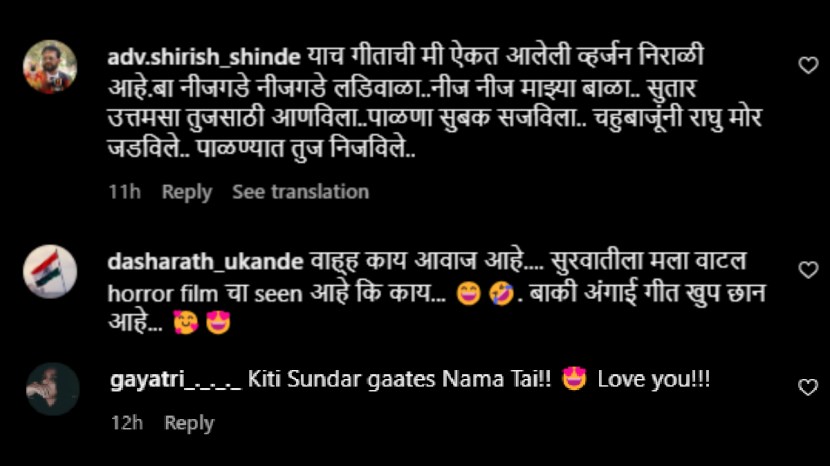Reply to adv.shirish_shinde's comment
Image resolution: width=830 pixels, height=466 pixels.
[187, 192]
